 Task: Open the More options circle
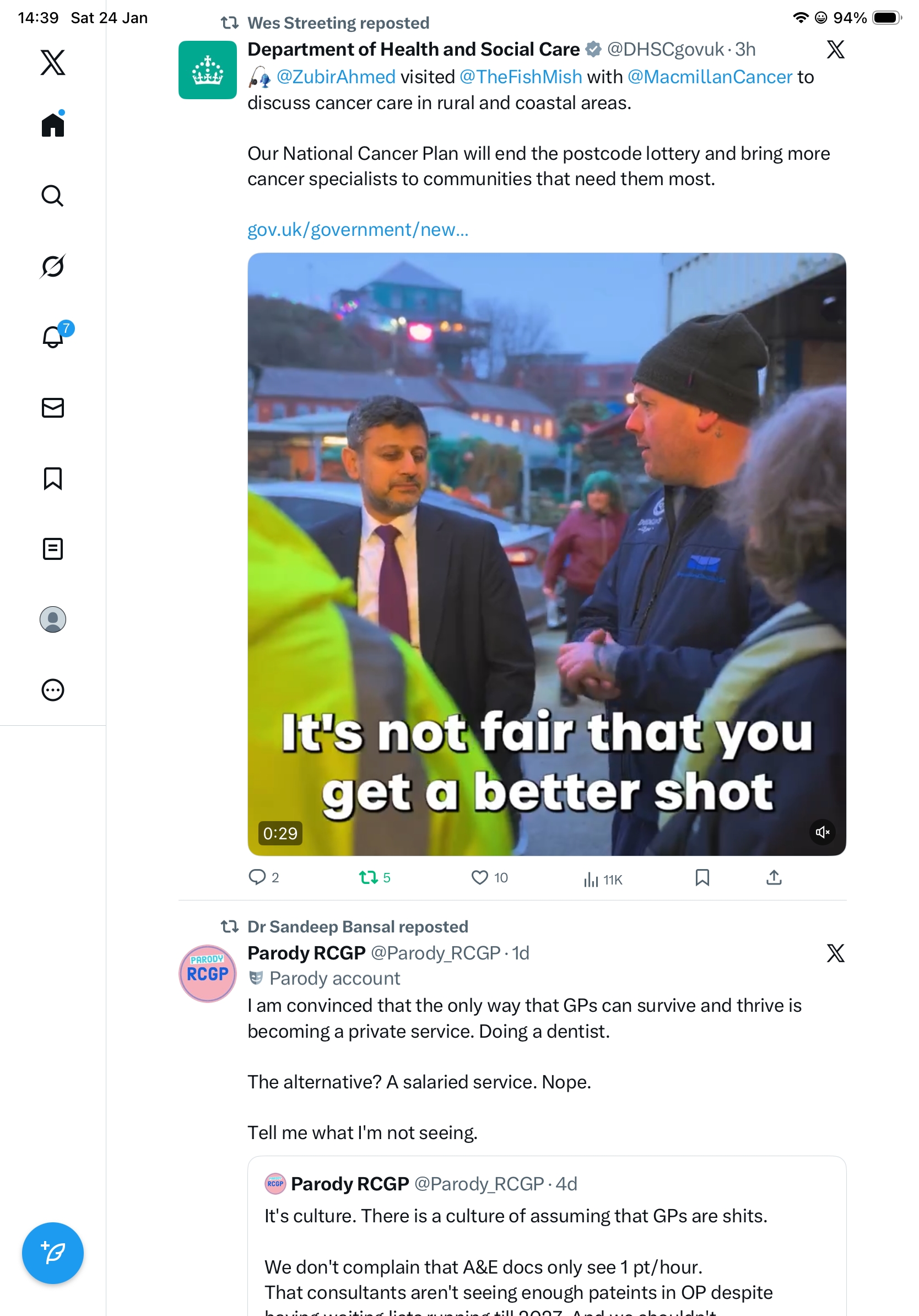53,689
